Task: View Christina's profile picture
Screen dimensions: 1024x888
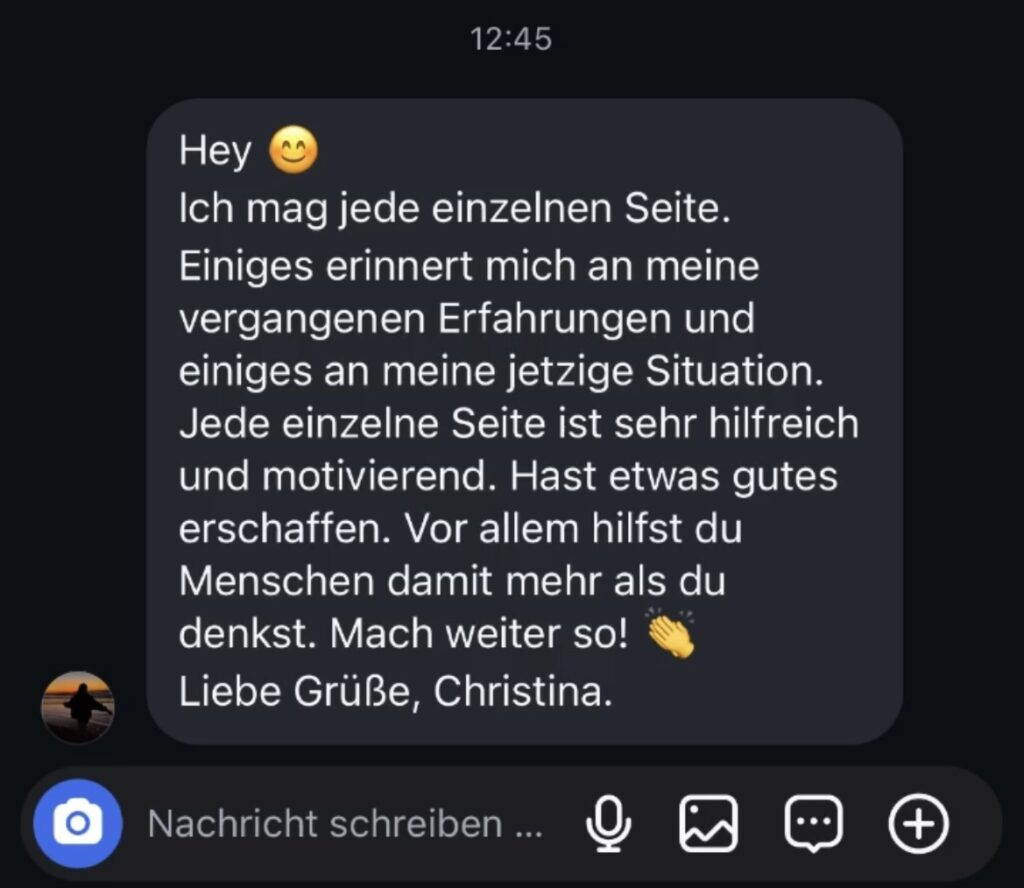Action: click(77, 707)
